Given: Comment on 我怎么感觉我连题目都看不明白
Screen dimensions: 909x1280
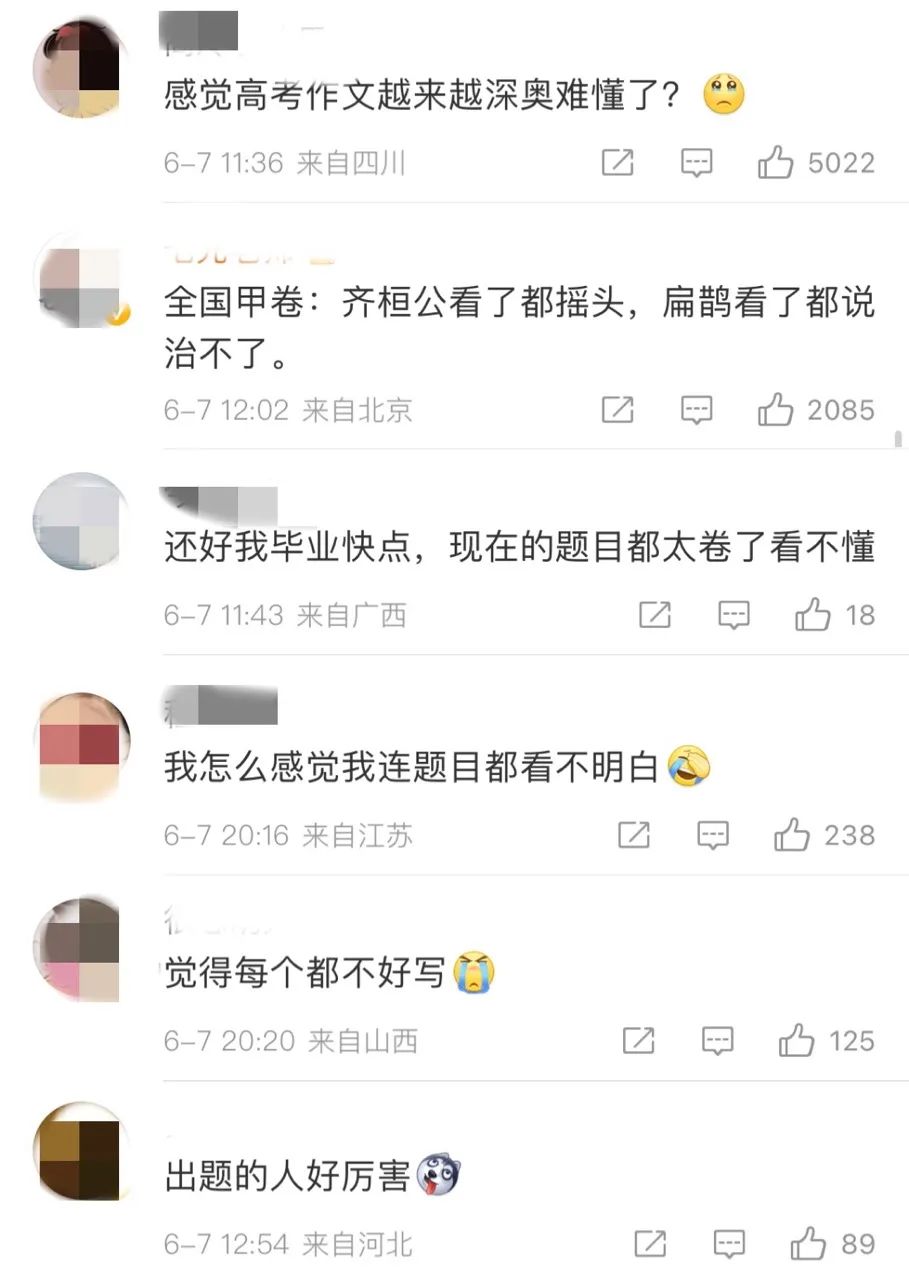Looking at the screenshot, I should (x=713, y=835).
